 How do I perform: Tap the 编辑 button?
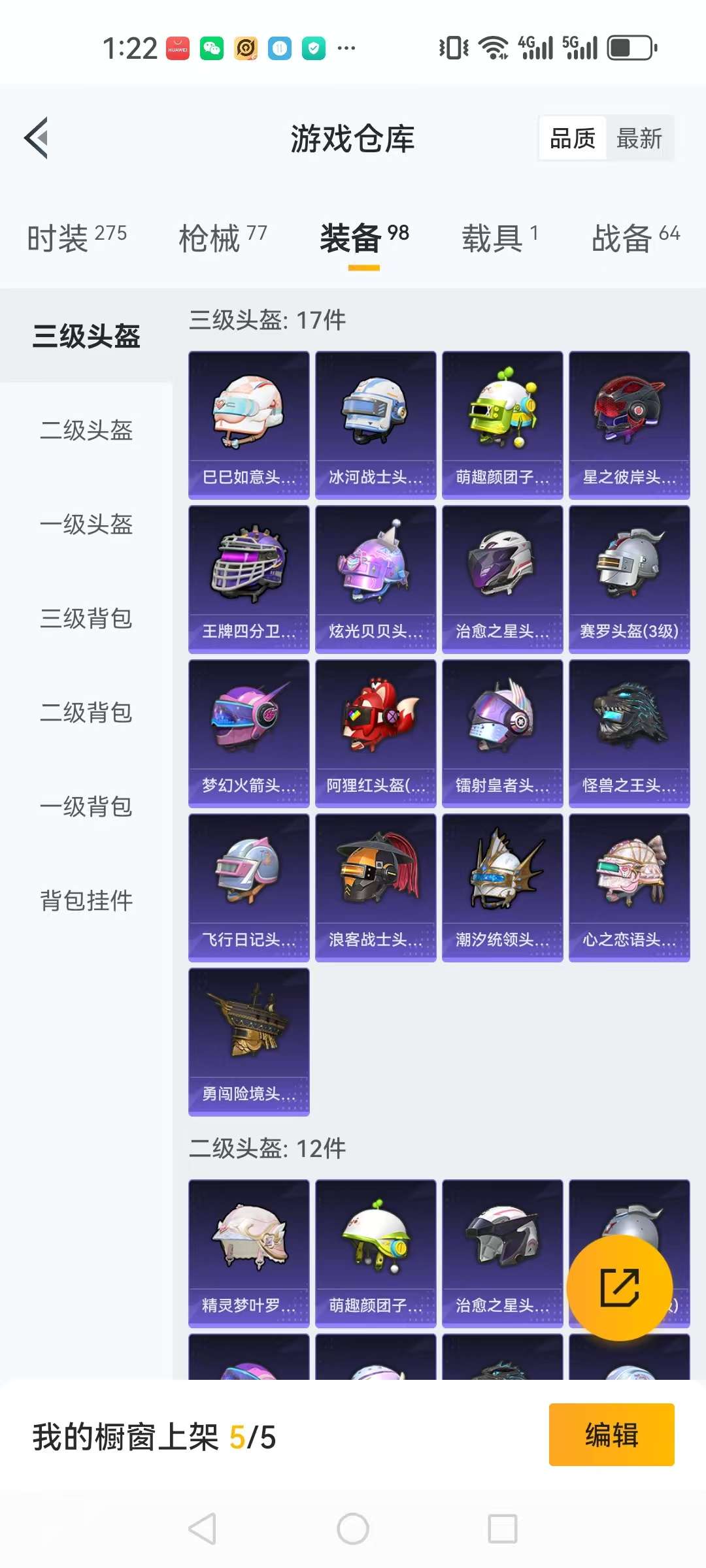point(611,1435)
